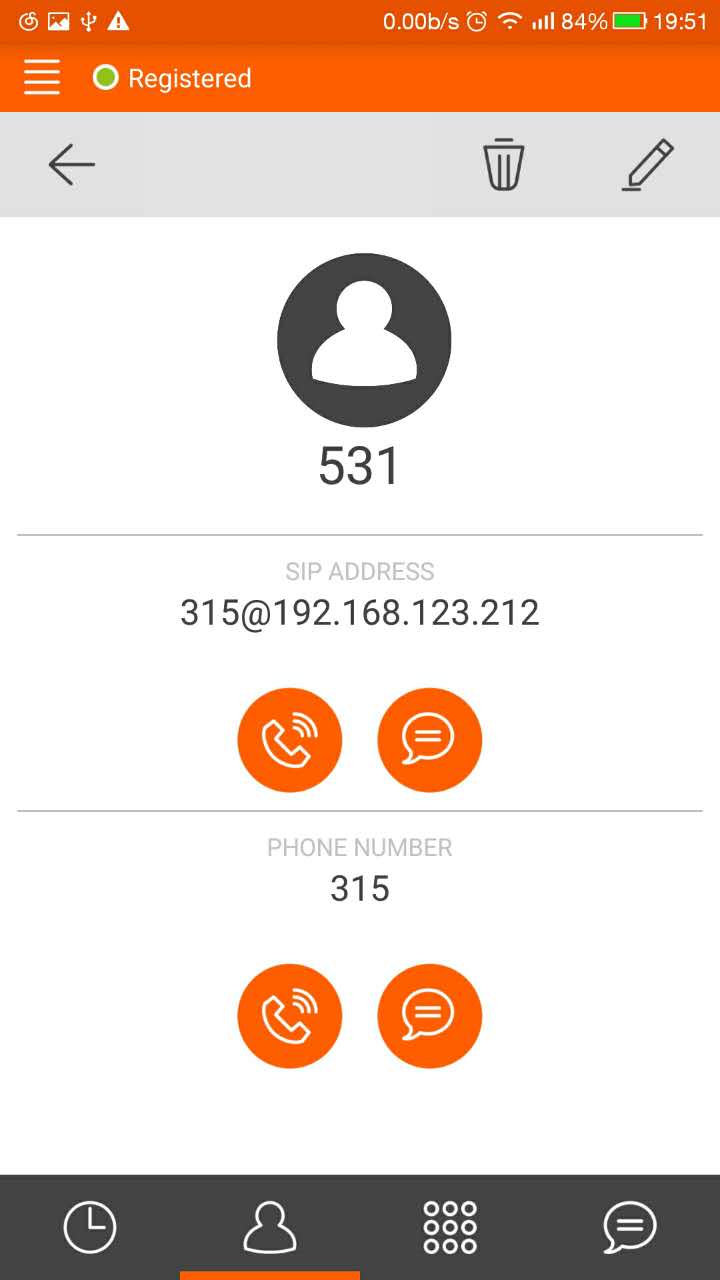Delete contact 531 with trash icon
This screenshot has width=720, height=1280.
pyautogui.click(x=504, y=164)
